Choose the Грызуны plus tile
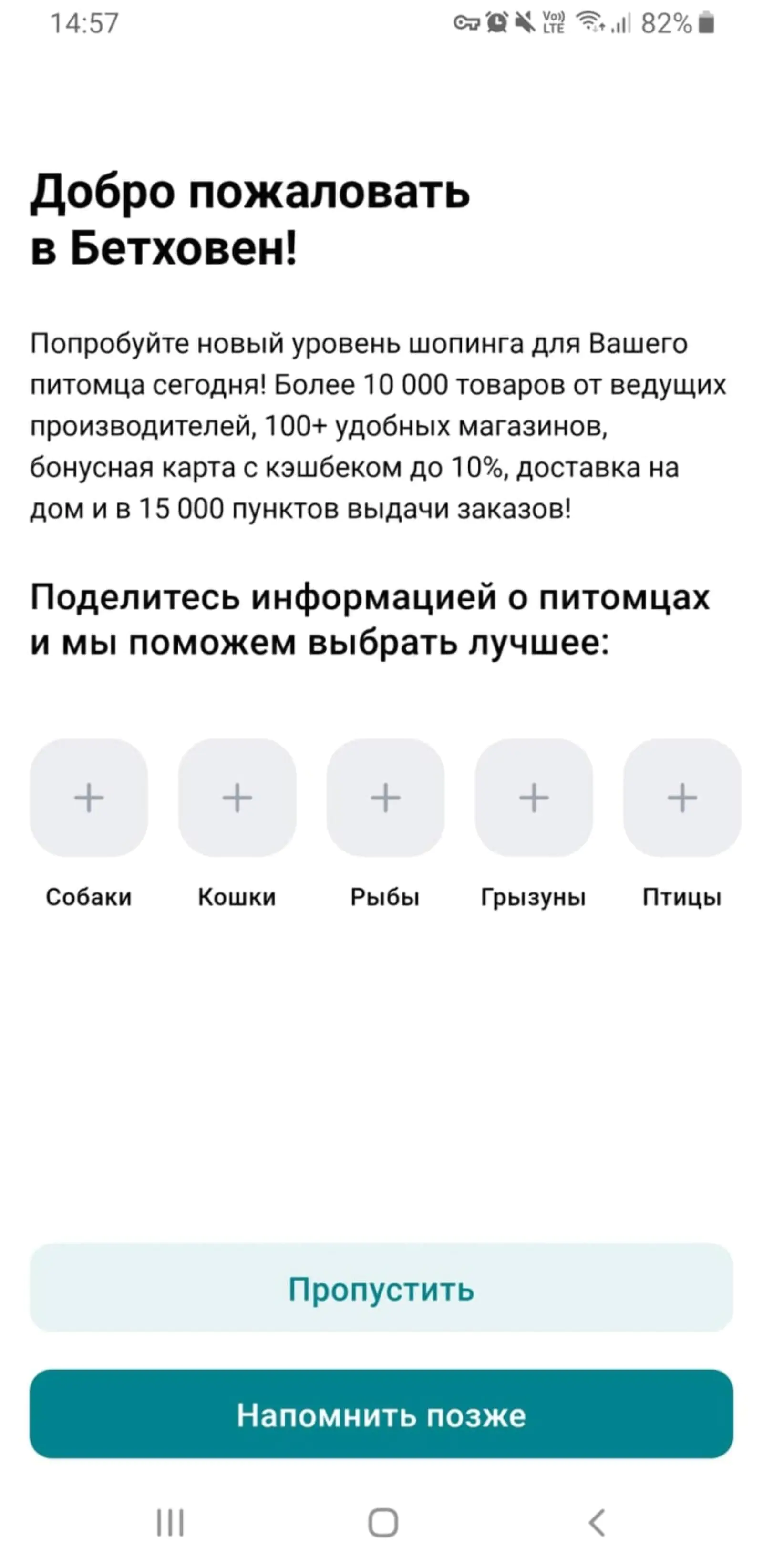The height and width of the screenshot is (1568, 763). [534, 798]
